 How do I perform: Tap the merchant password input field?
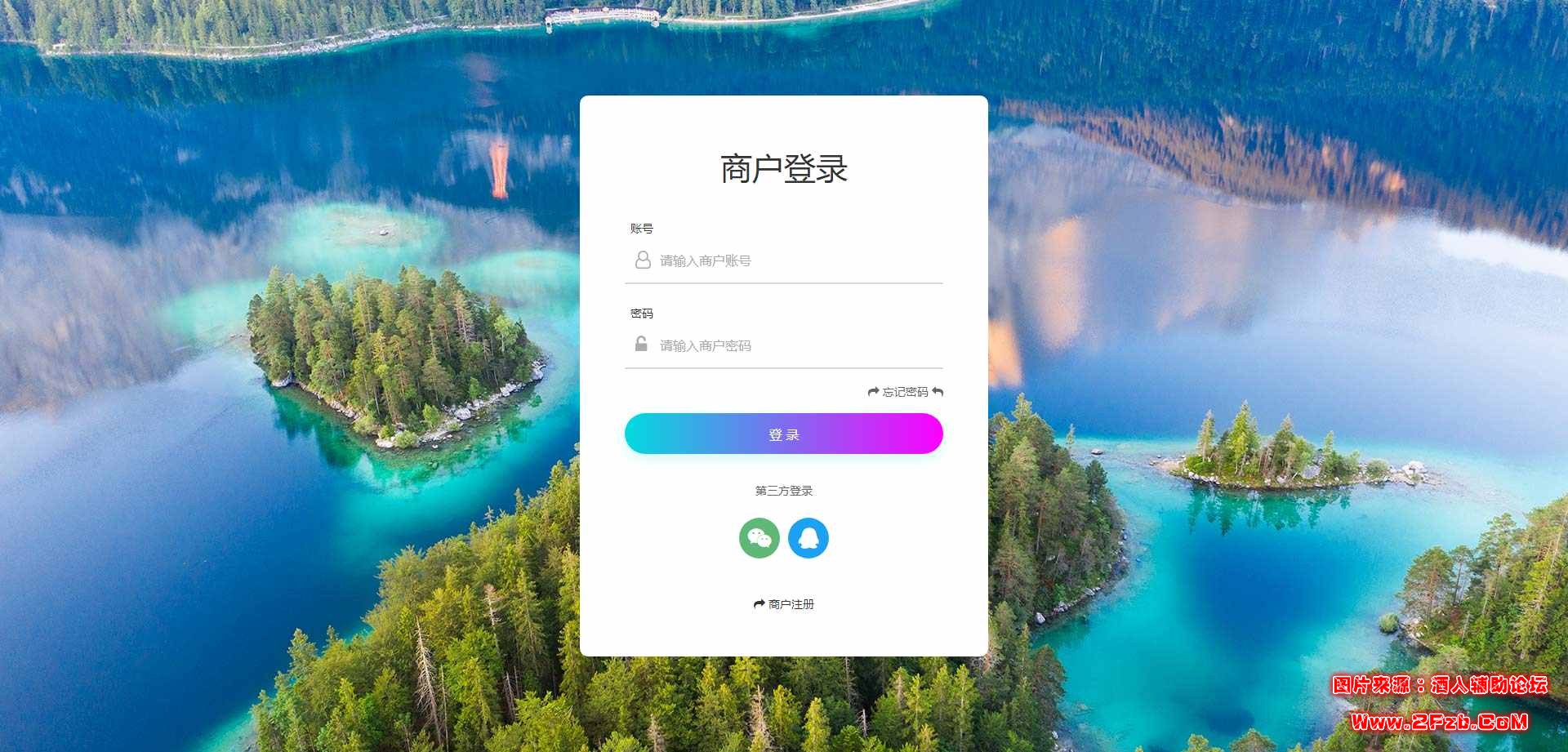796,346
